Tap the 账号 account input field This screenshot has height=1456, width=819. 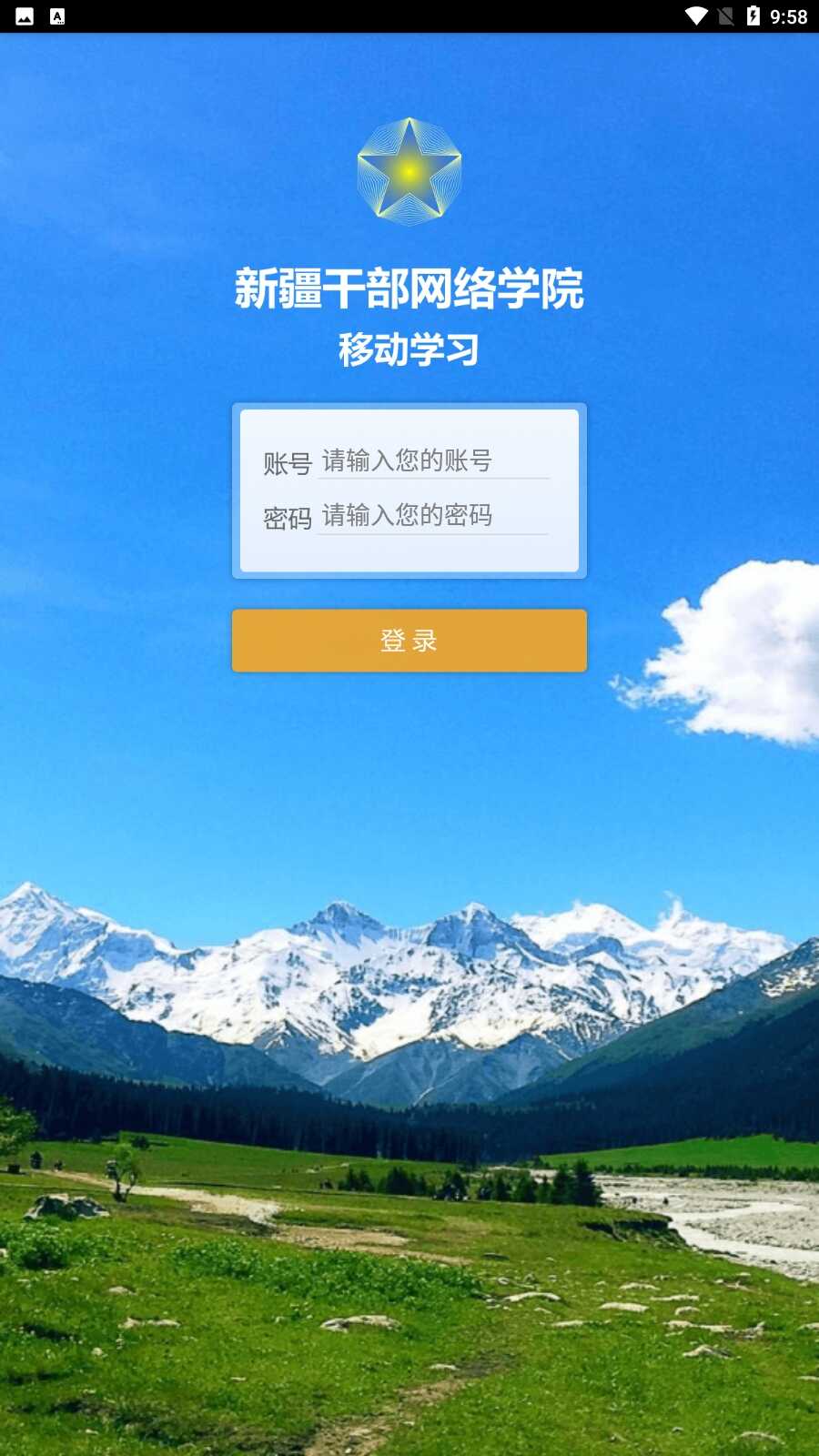[433, 460]
